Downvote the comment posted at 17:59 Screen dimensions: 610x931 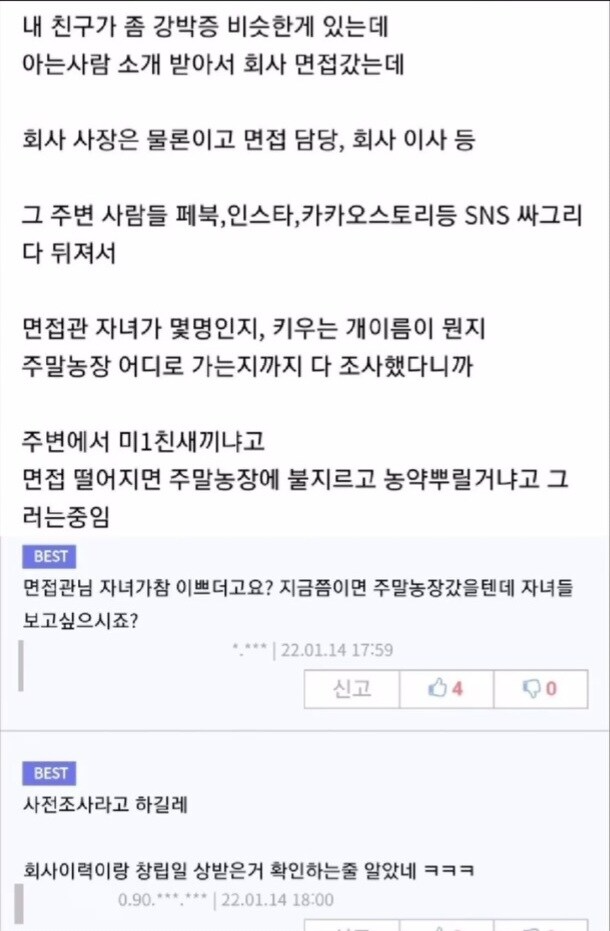[540, 689]
